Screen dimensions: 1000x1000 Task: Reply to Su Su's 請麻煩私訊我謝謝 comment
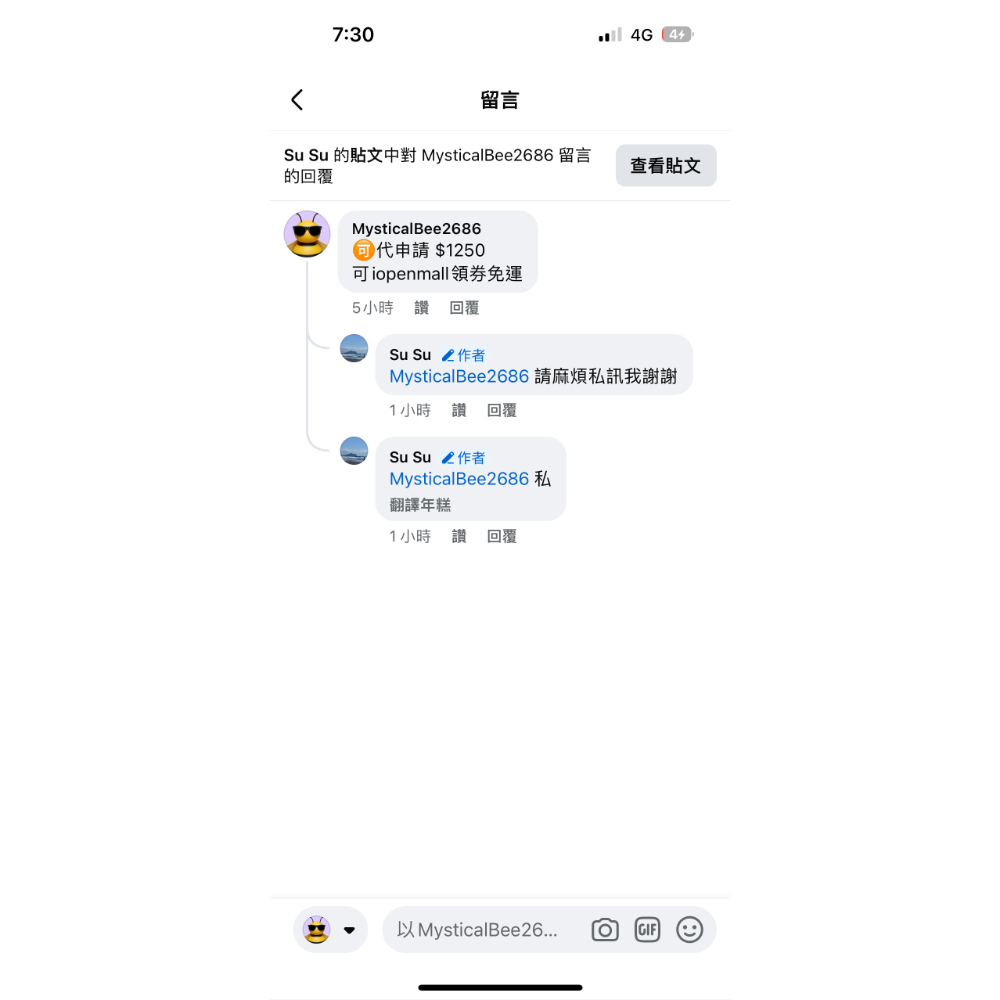tap(502, 410)
